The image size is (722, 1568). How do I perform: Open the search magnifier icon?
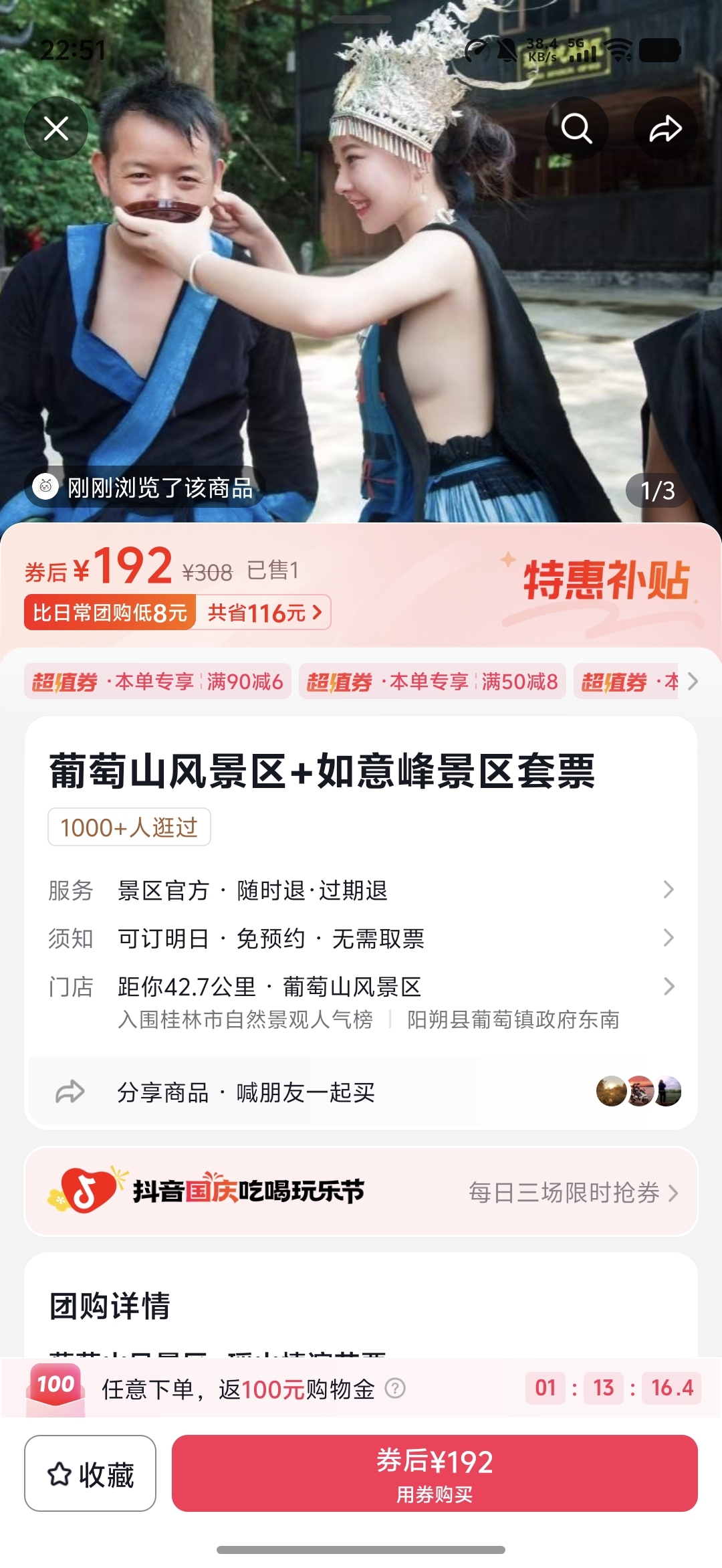point(576,128)
